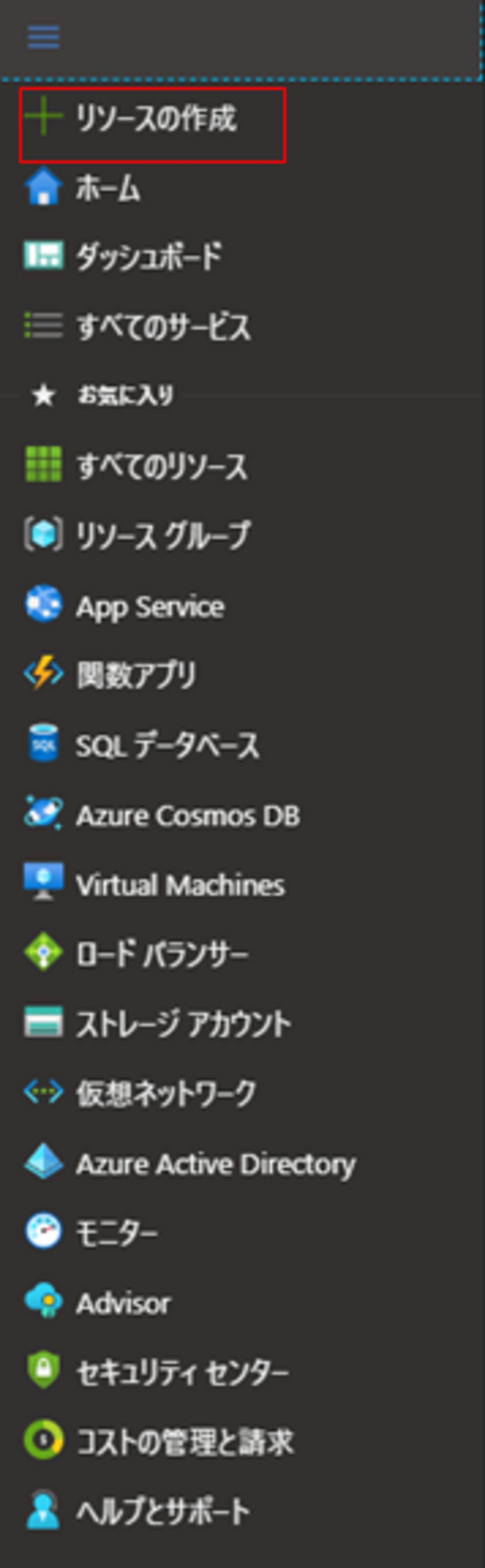Viewport: 485px width, 1568px height.
Task: Open ダッシュボード
Action: pyautogui.click(x=148, y=256)
